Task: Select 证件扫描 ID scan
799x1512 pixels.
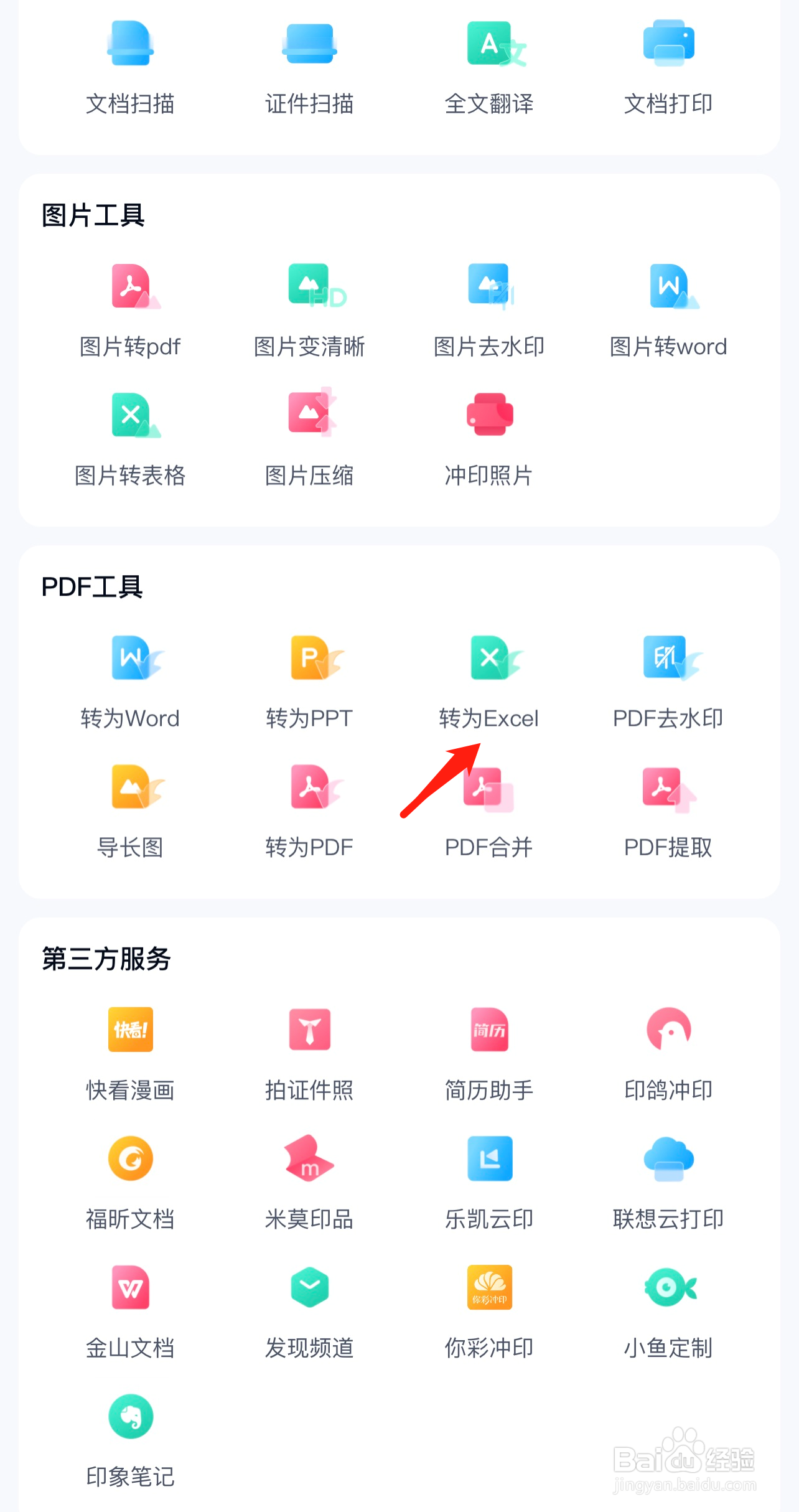Action: (309, 68)
